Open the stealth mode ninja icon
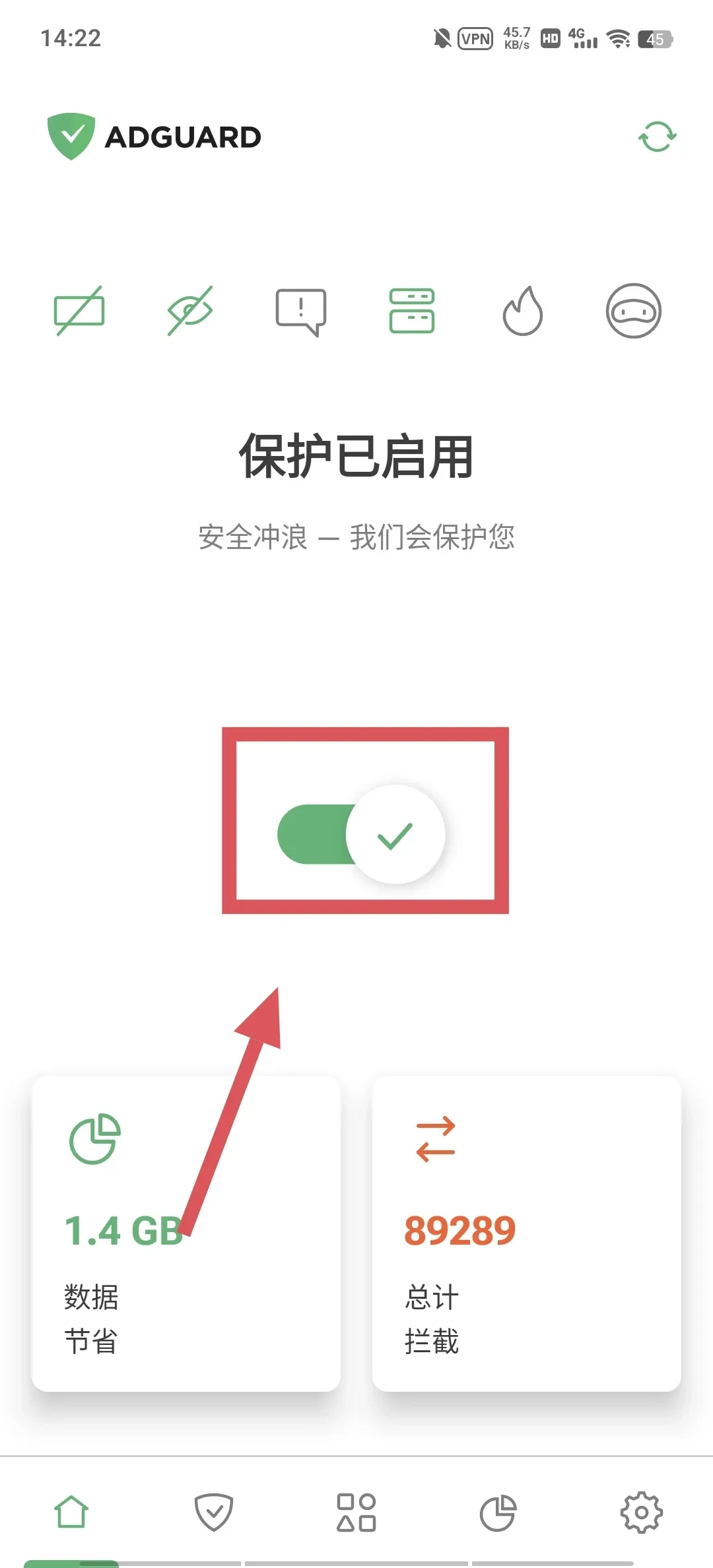 coord(633,311)
